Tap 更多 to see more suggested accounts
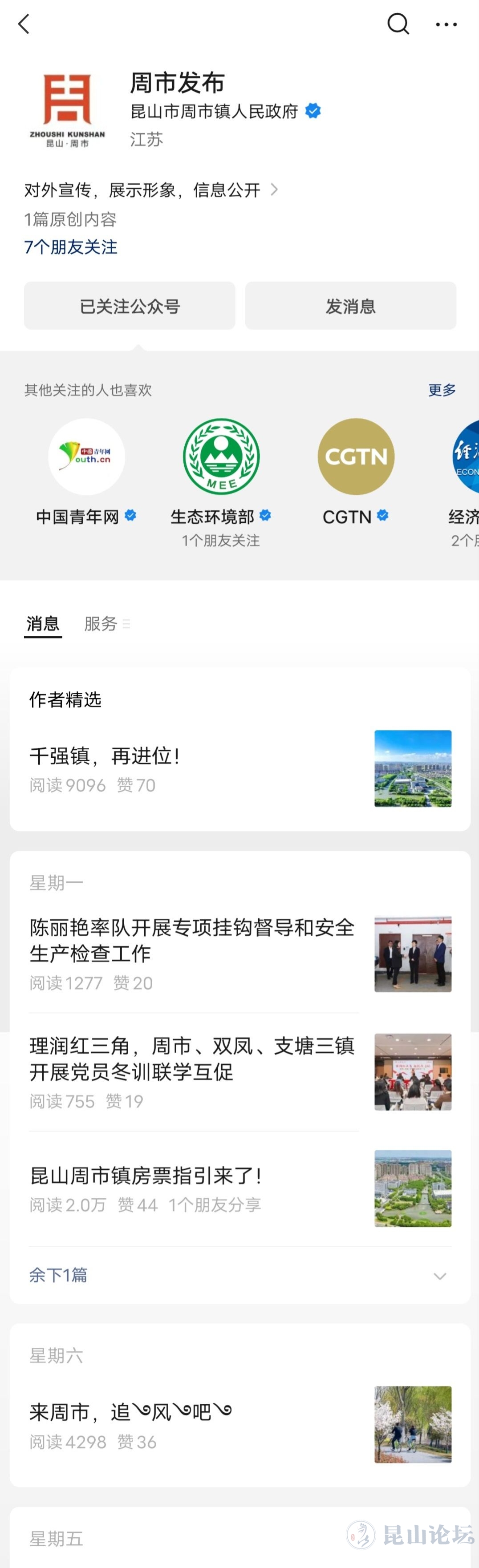The height and width of the screenshot is (1568, 479). [x=442, y=390]
